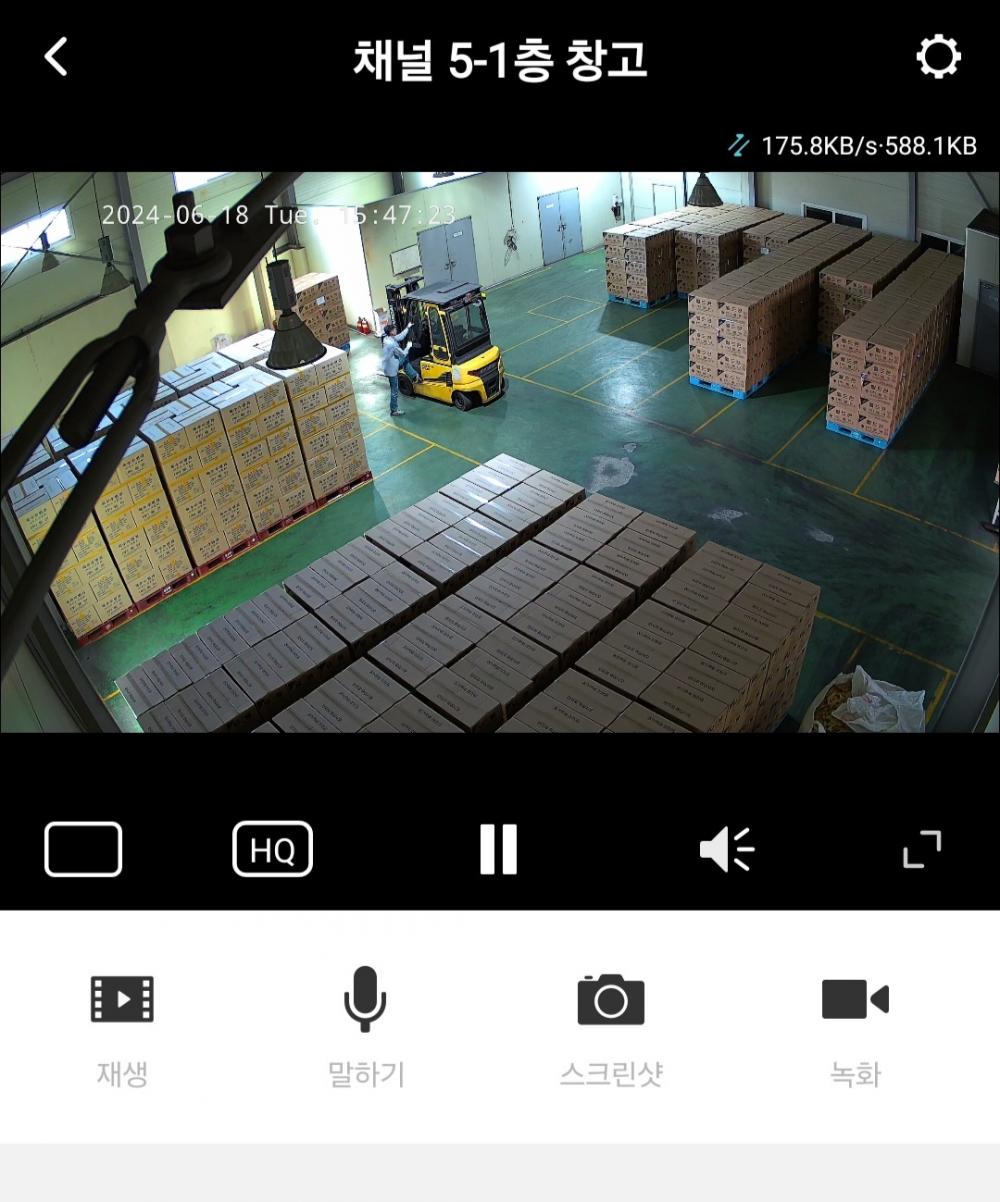Mute the camera audio speaker
The height and width of the screenshot is (1202, 1000).
[726, 850]
